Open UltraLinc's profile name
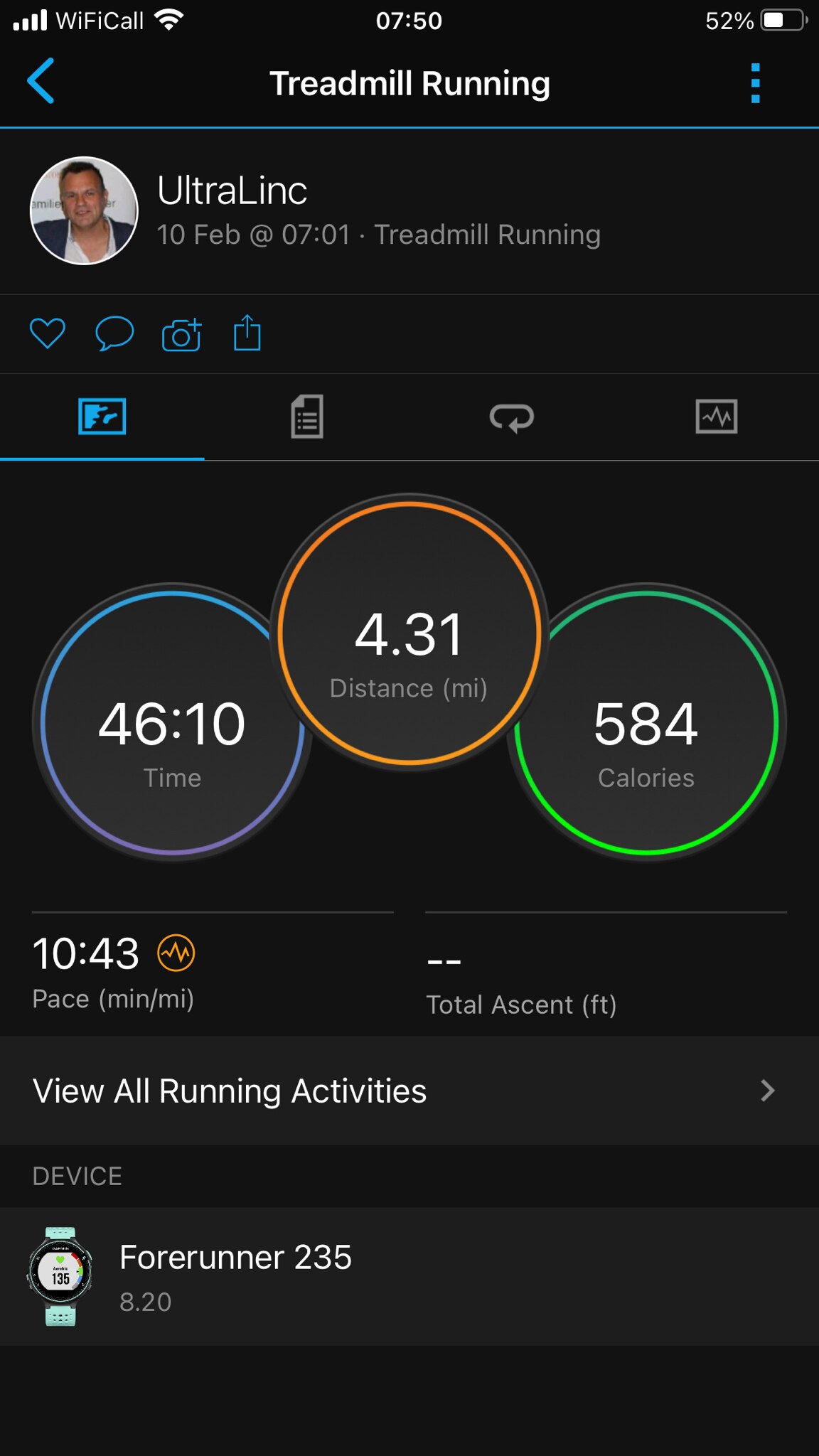The image size is (819, 1456). (232, 189)
